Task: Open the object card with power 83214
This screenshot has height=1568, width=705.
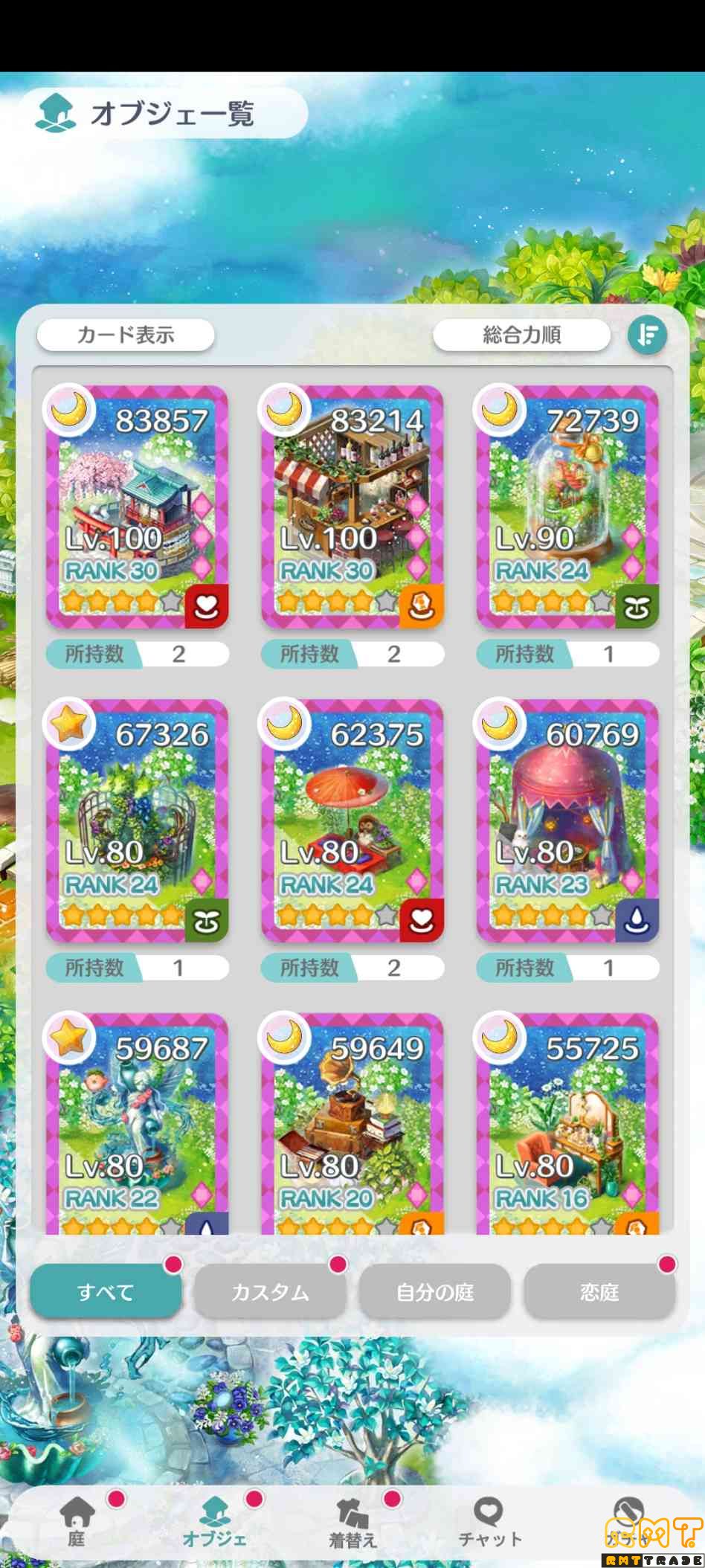Action: (352, 507)
